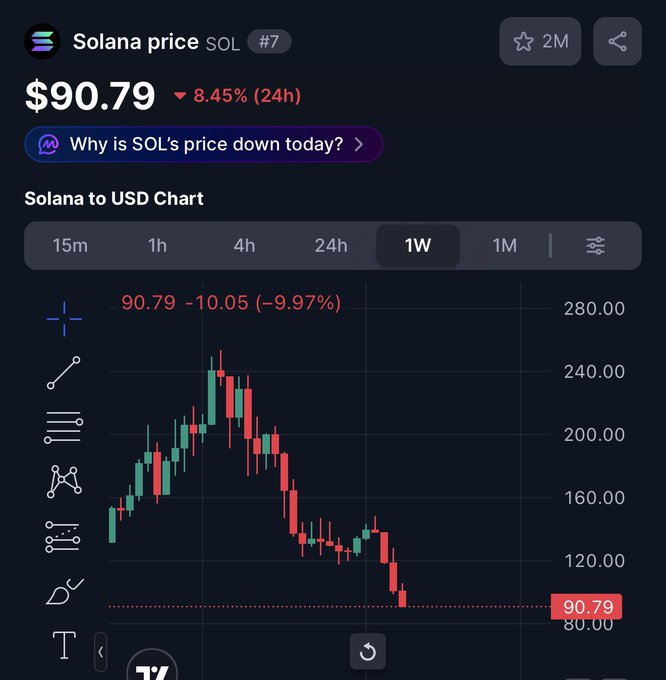This screenshot has width=666, height=680.
Task: Choose the text annotation tool
Action: click(x=64, y=645)
